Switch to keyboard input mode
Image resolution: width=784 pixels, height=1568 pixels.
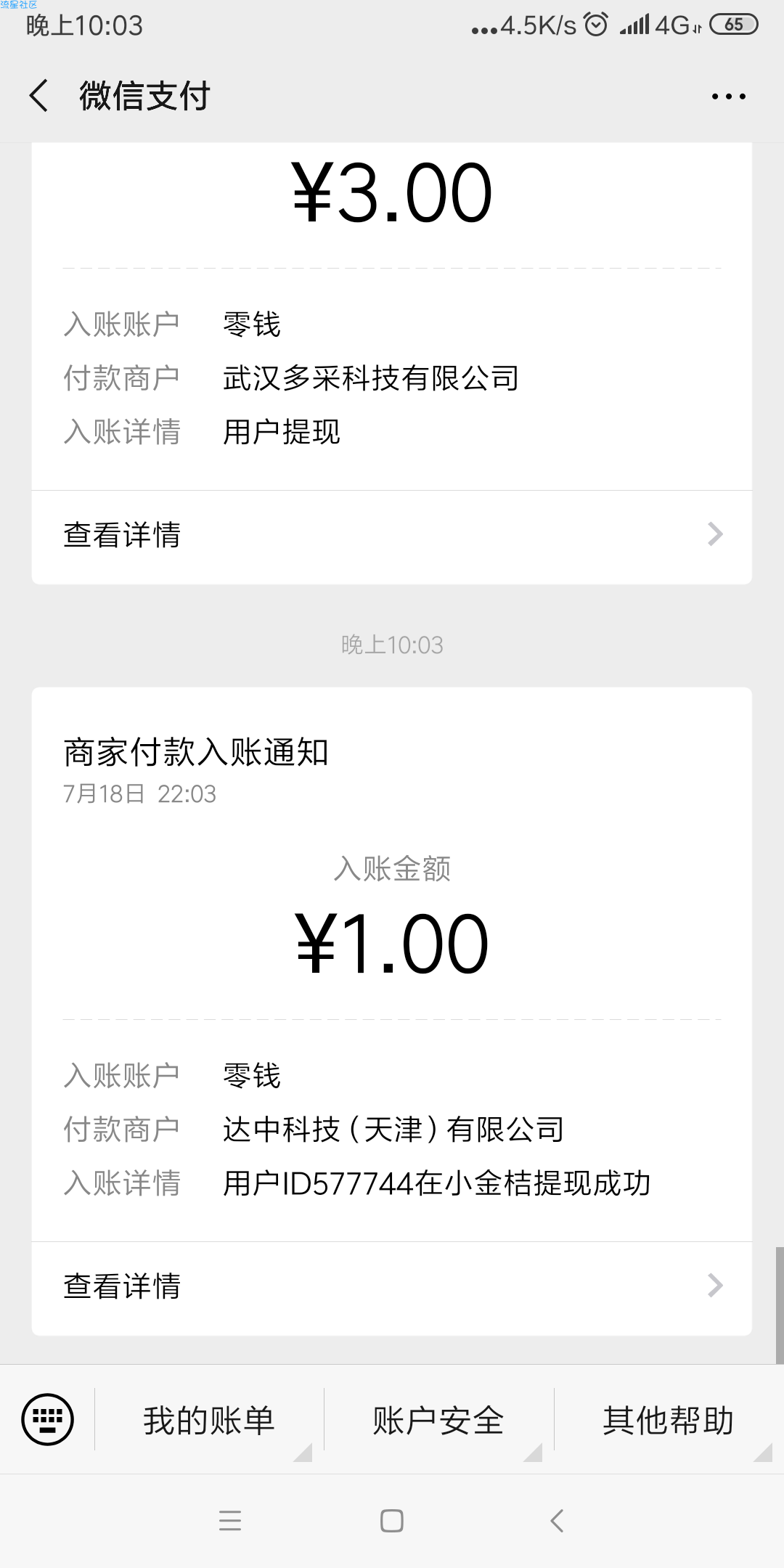(x=47, y=1419)
